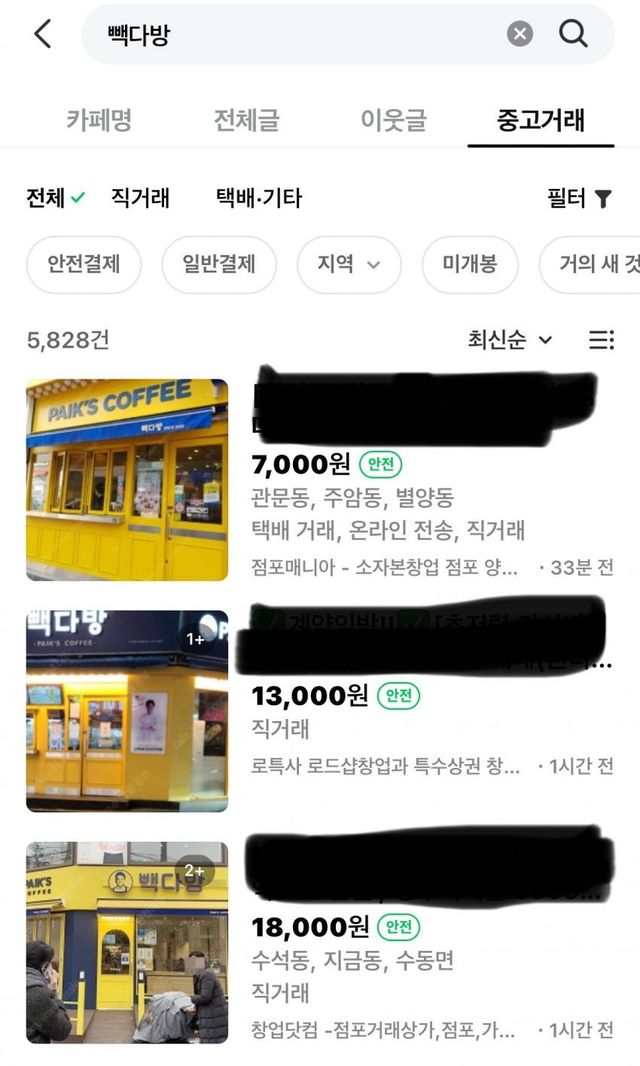Open the 7,000원 listing
This screenshot has width=640, height=1066.
pos(320,479)
